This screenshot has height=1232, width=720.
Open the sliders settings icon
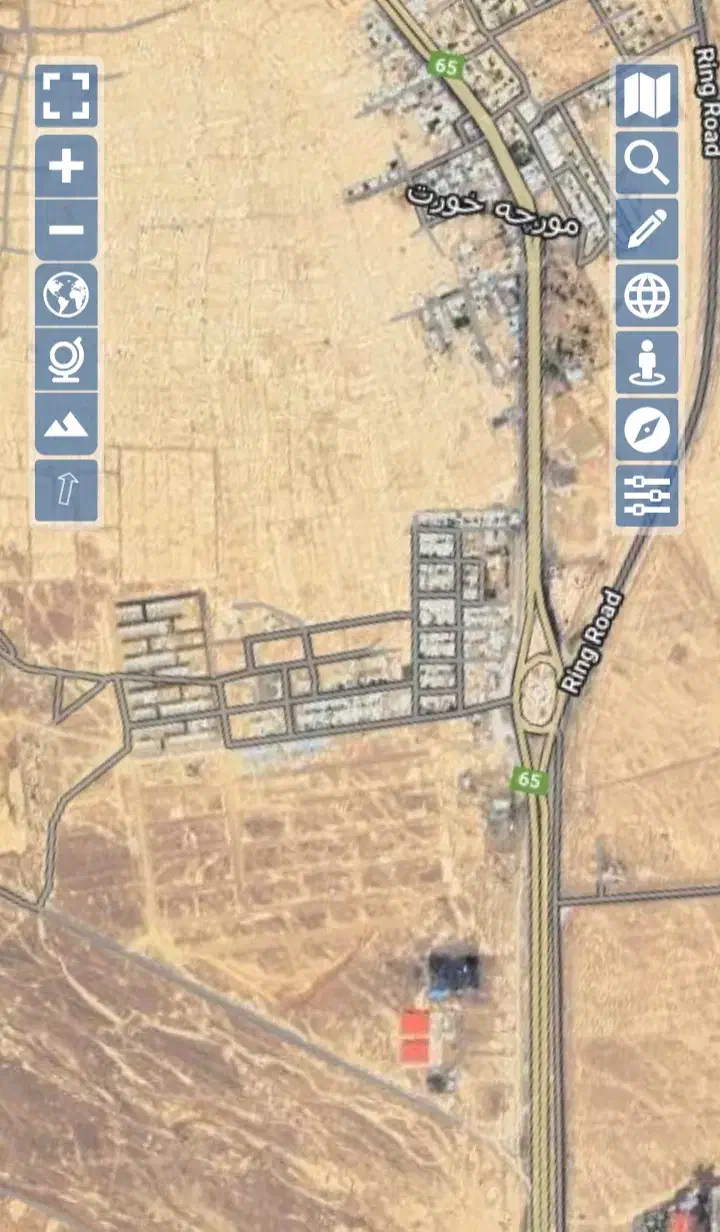pyautogui.click(x=647, y=496)
